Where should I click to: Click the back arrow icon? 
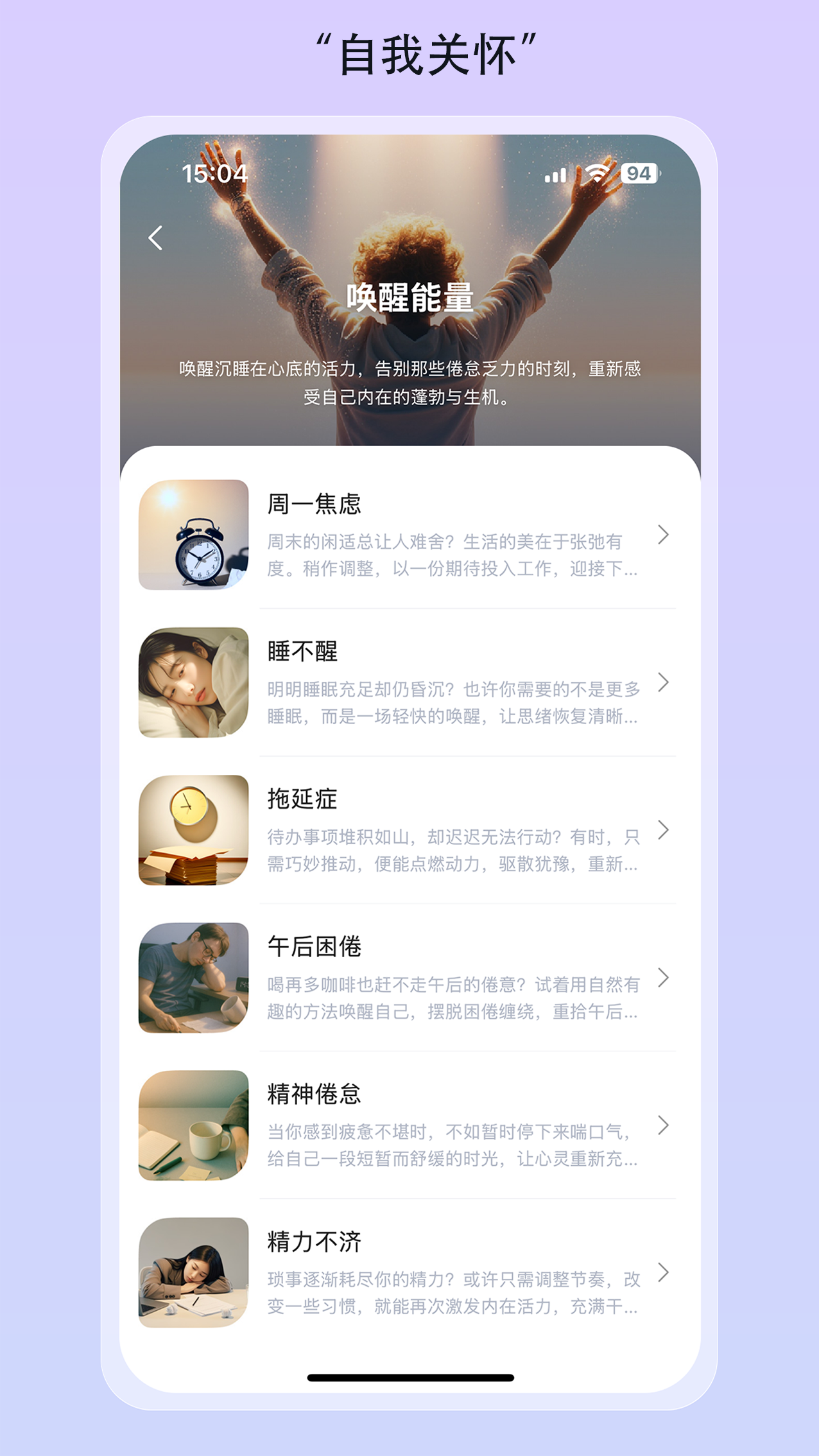(x=155, y=238)
